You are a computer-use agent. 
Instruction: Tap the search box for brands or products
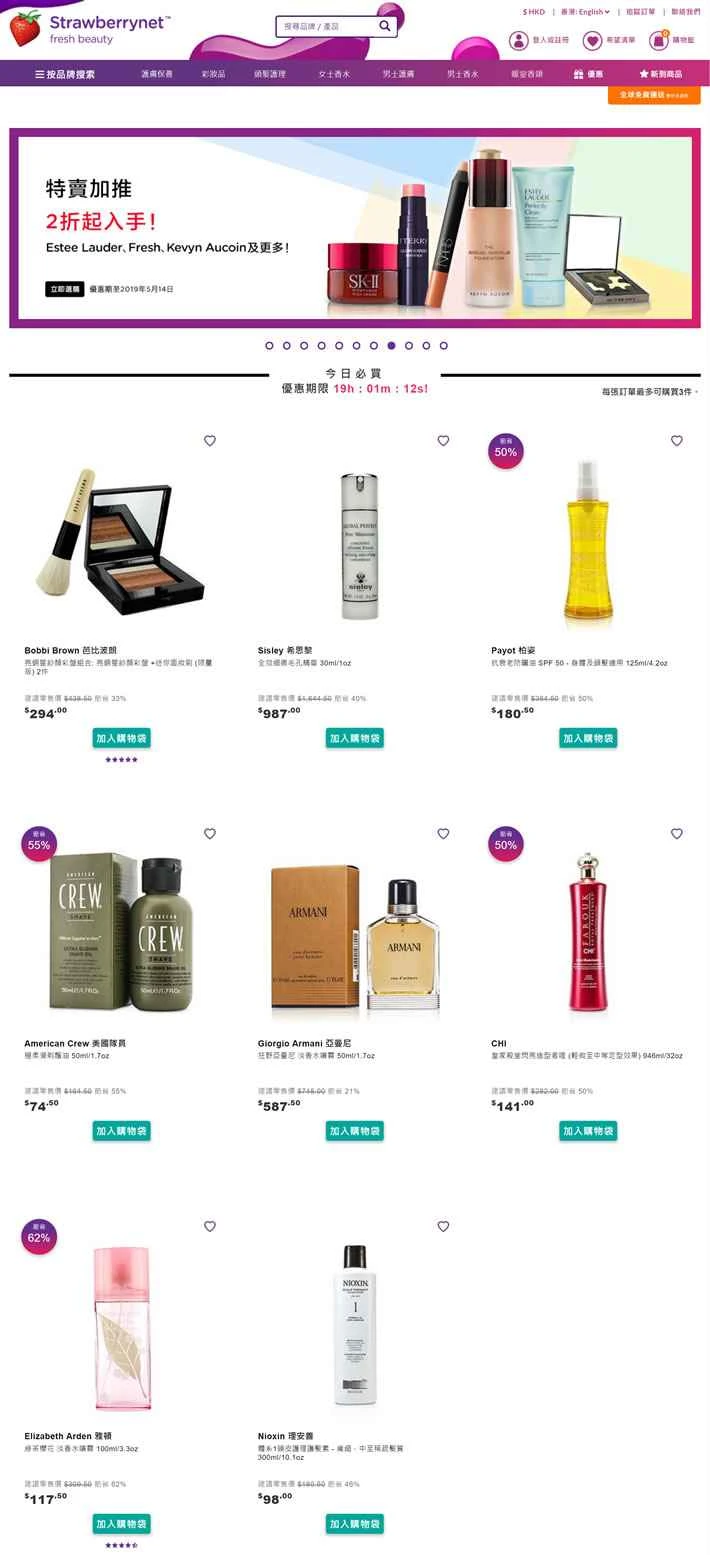(x=325, y=26)
